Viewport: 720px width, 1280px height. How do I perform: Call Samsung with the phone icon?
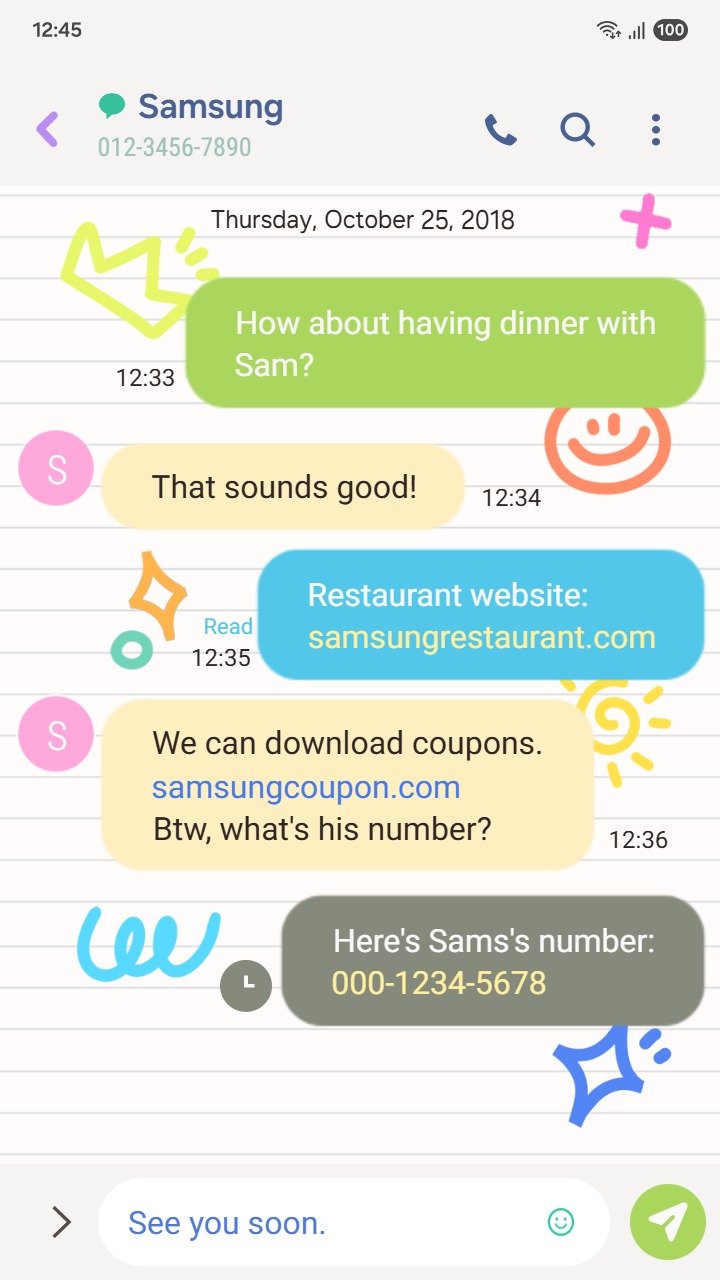500,130
